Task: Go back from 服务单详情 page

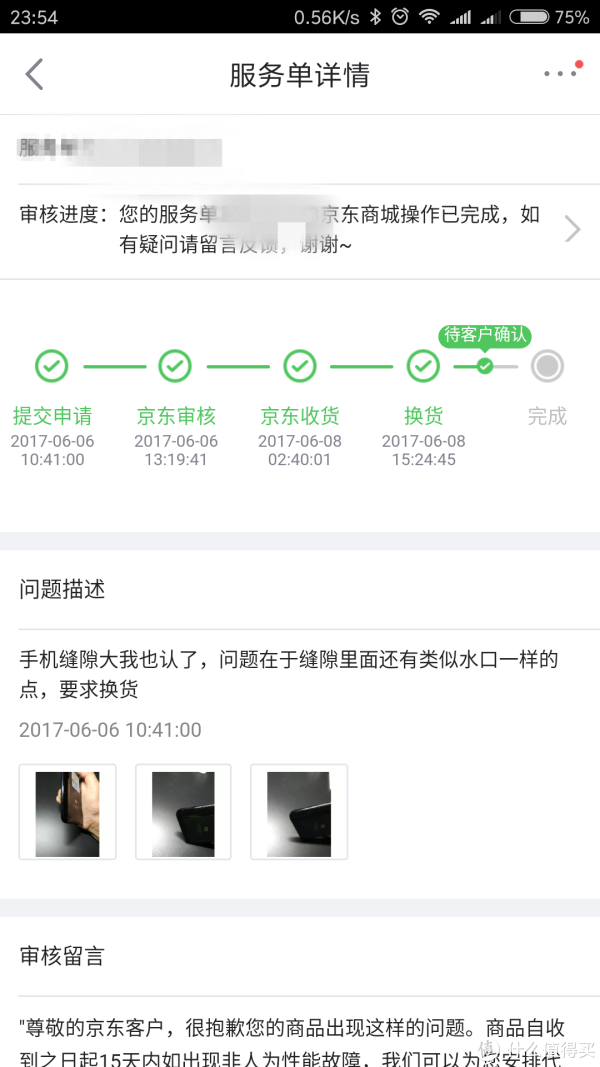Action: point(35,75)
